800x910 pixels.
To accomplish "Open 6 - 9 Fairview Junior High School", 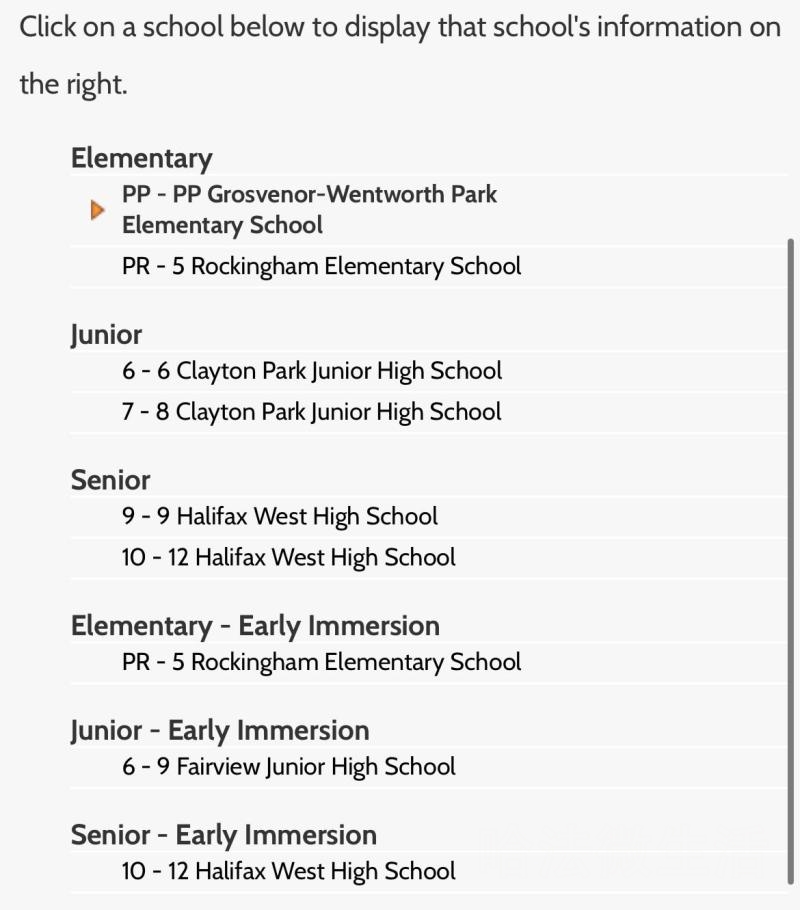I will pos(289,767).
